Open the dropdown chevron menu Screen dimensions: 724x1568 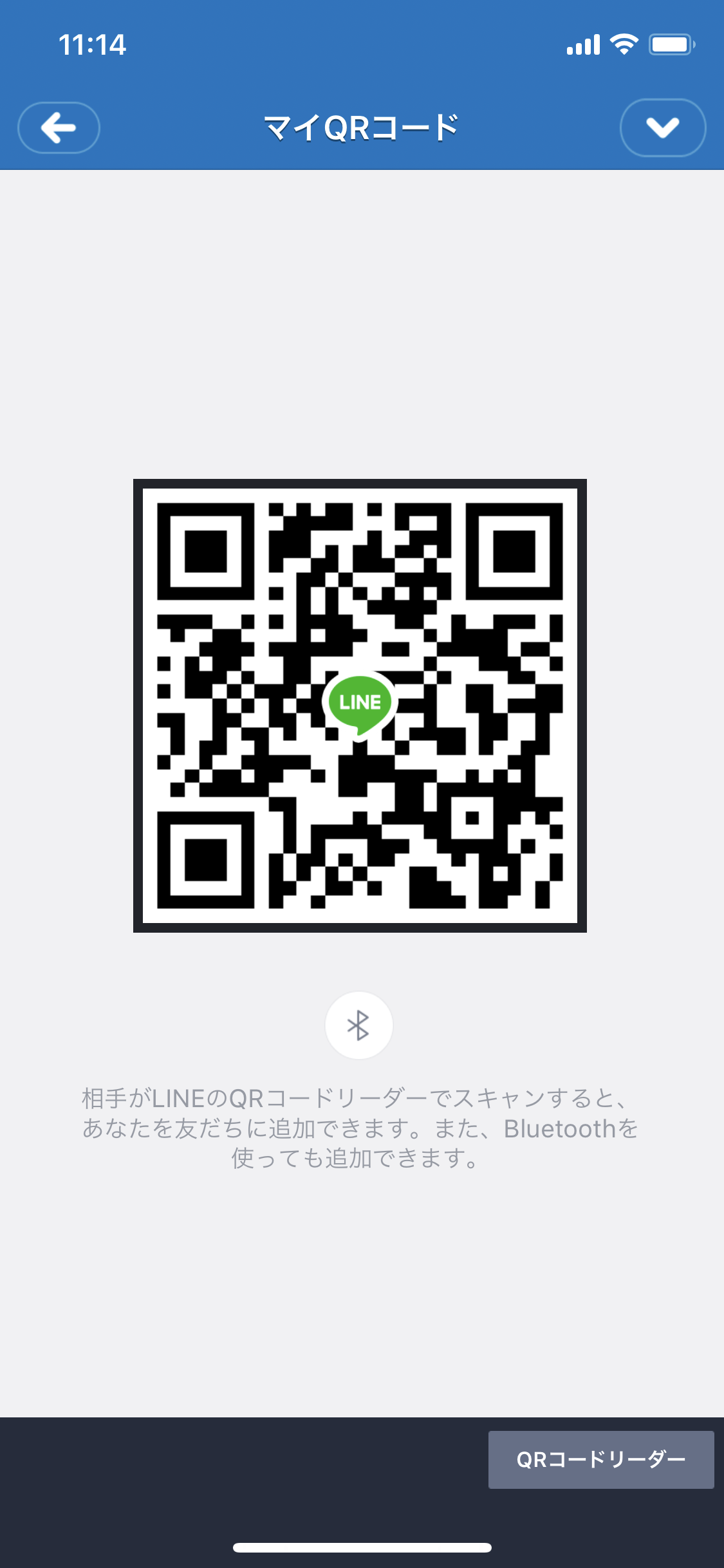[x=662, y=127]
